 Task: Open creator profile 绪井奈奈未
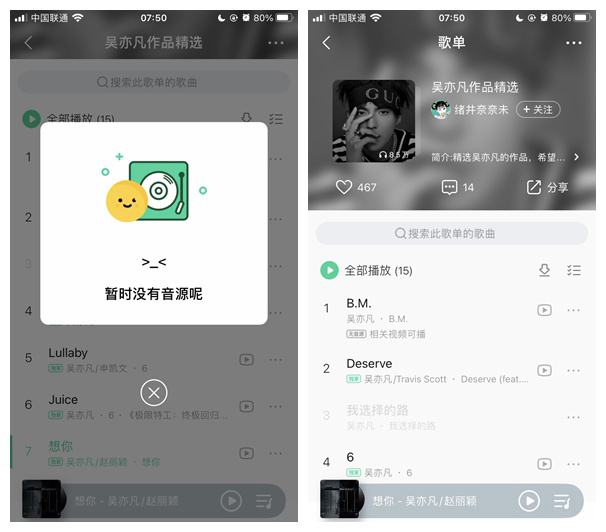(481, 110)
